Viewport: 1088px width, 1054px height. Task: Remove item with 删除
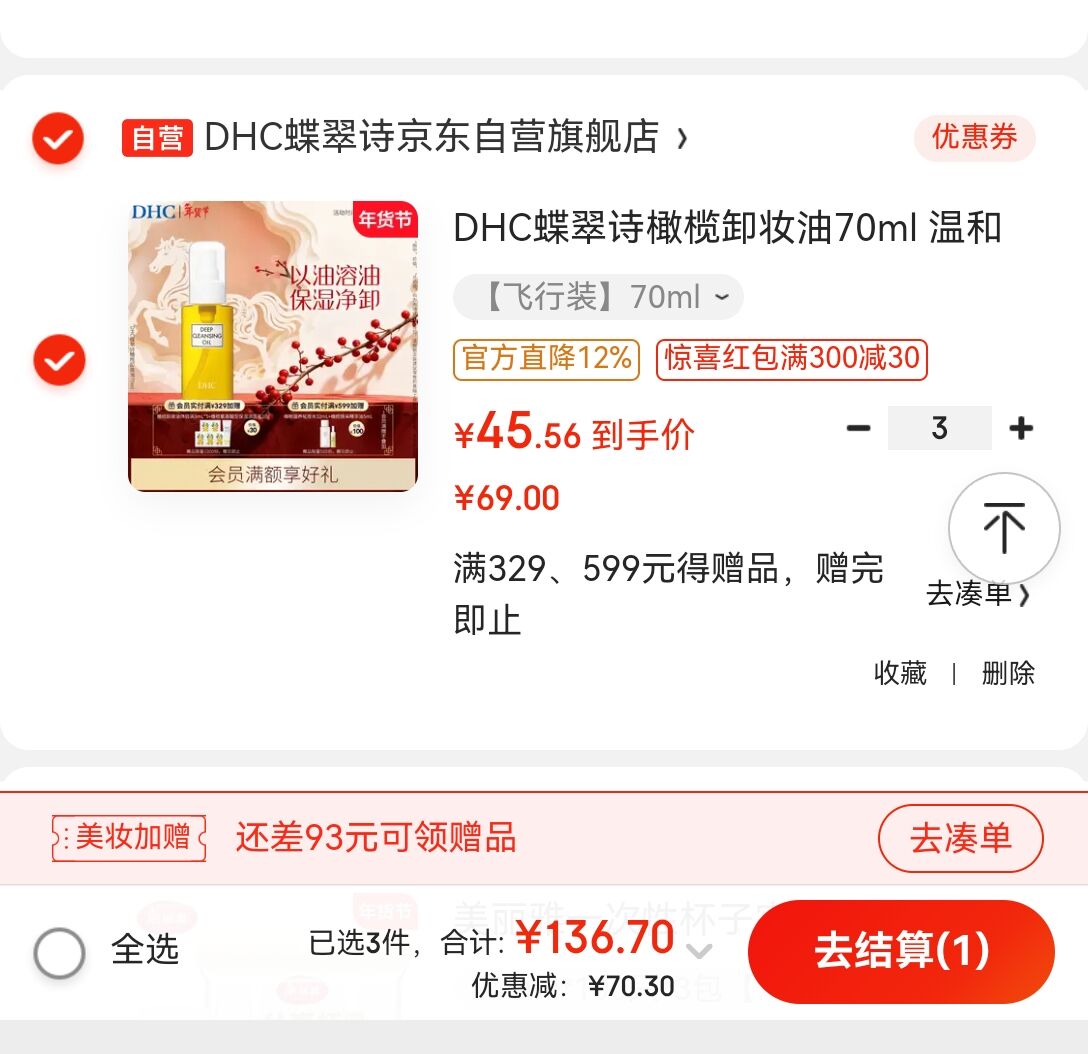click(1007, 673)
